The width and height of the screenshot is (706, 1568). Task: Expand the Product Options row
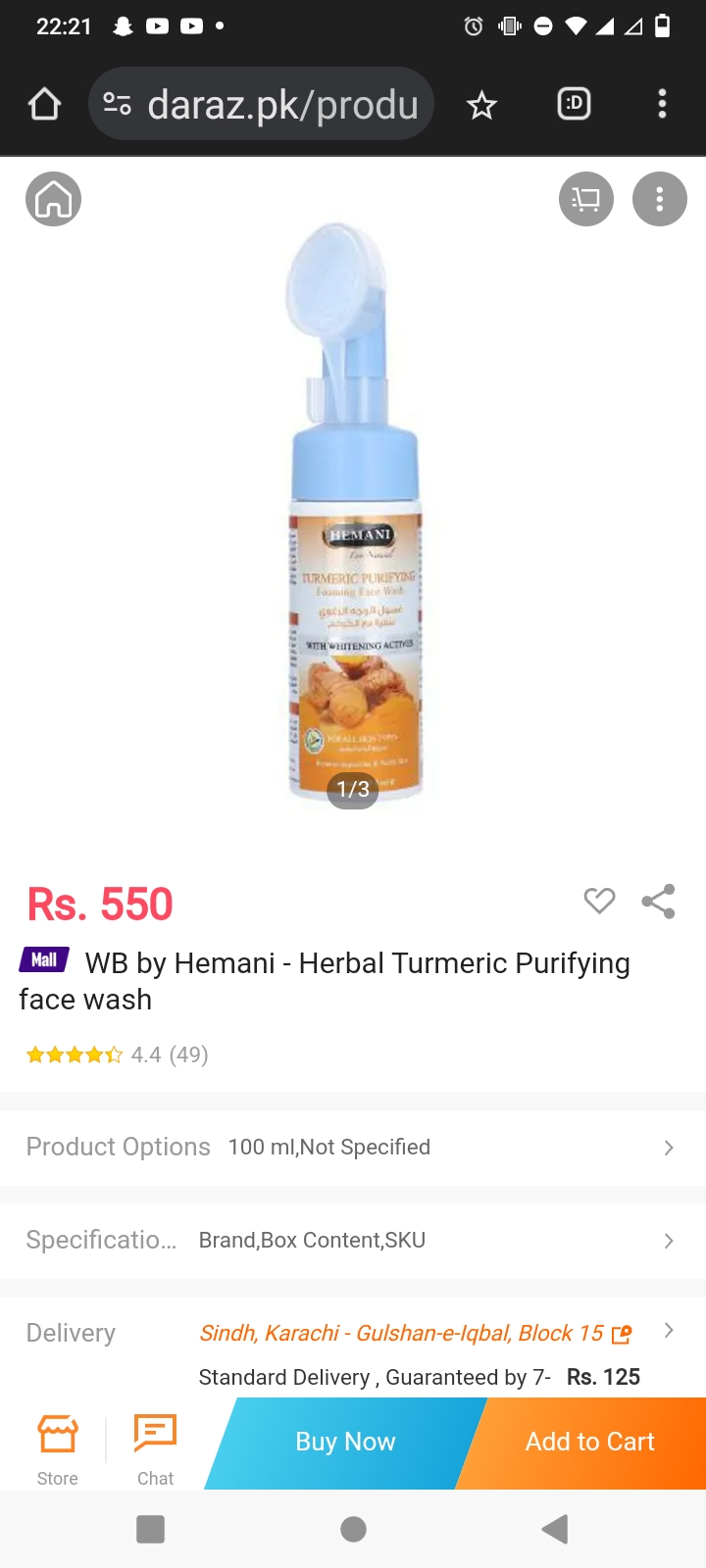point(353,1147)
